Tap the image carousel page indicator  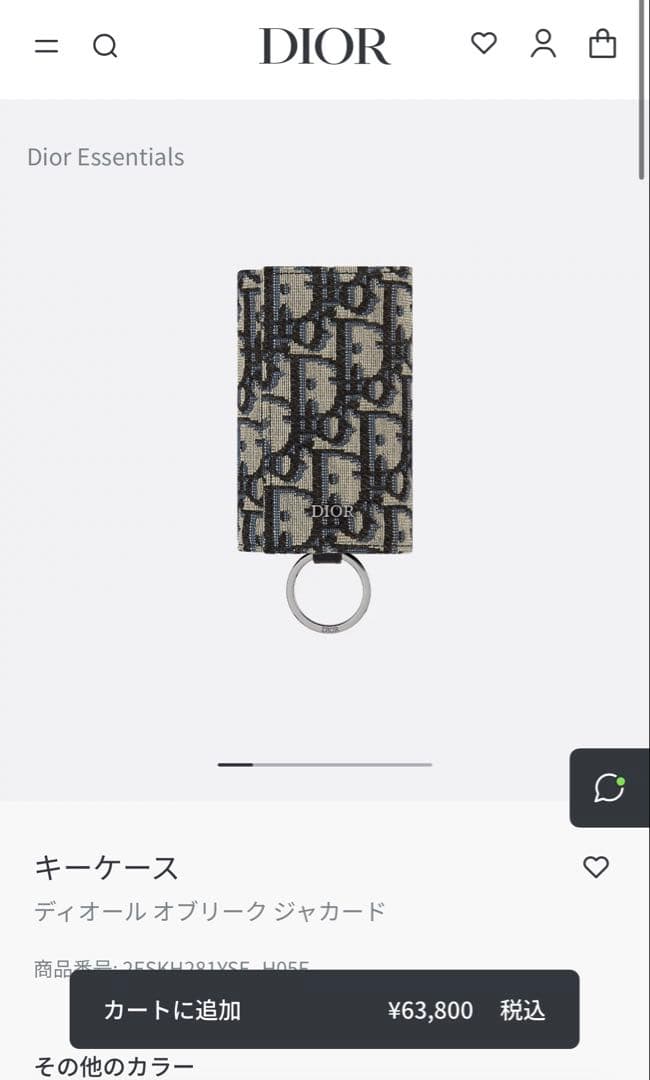coord(325,764)
